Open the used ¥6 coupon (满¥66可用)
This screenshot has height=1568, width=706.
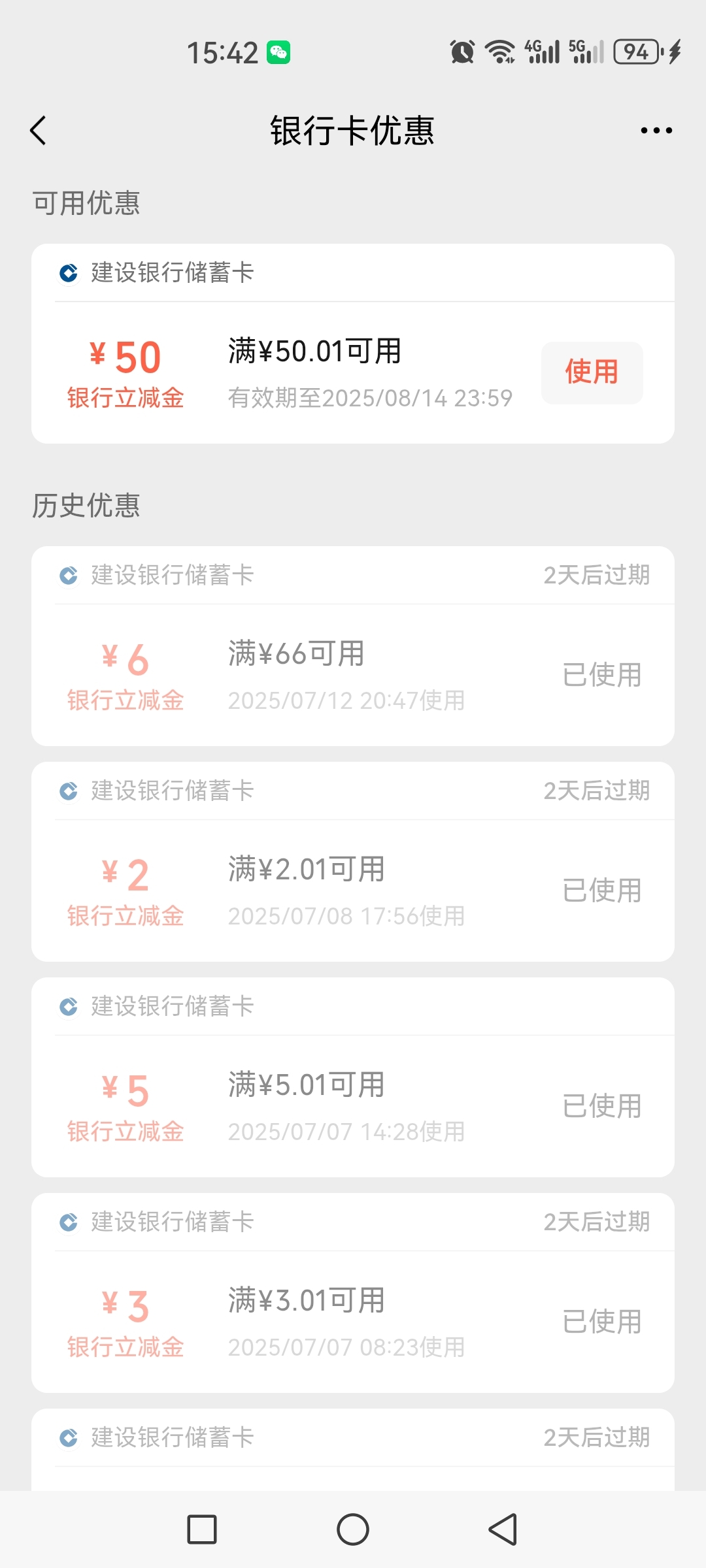[x=353, y=646]
